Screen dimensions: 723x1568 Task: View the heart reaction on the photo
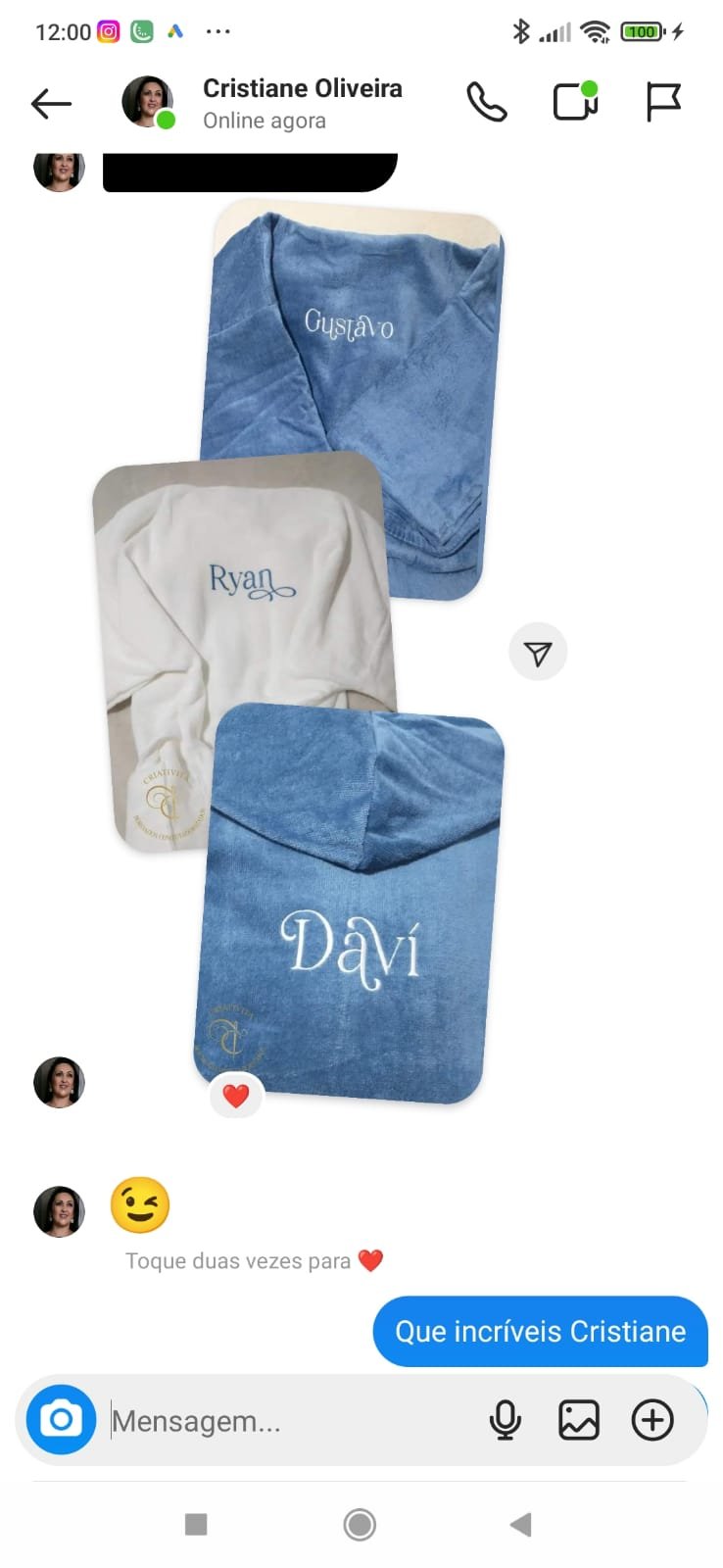coord(236,1096)
